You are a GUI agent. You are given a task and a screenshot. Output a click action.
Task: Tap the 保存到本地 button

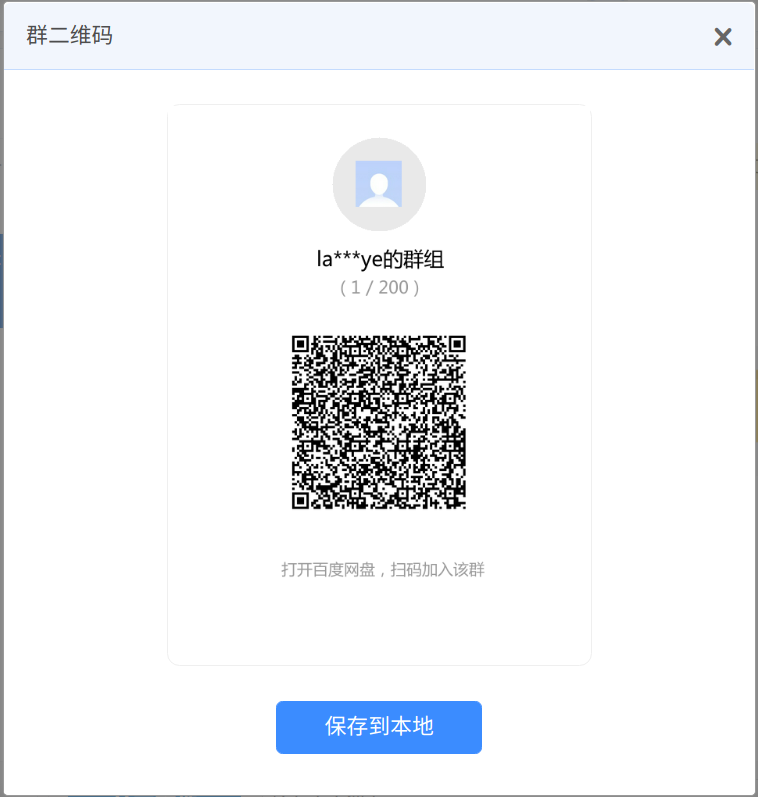coord(378,727)
